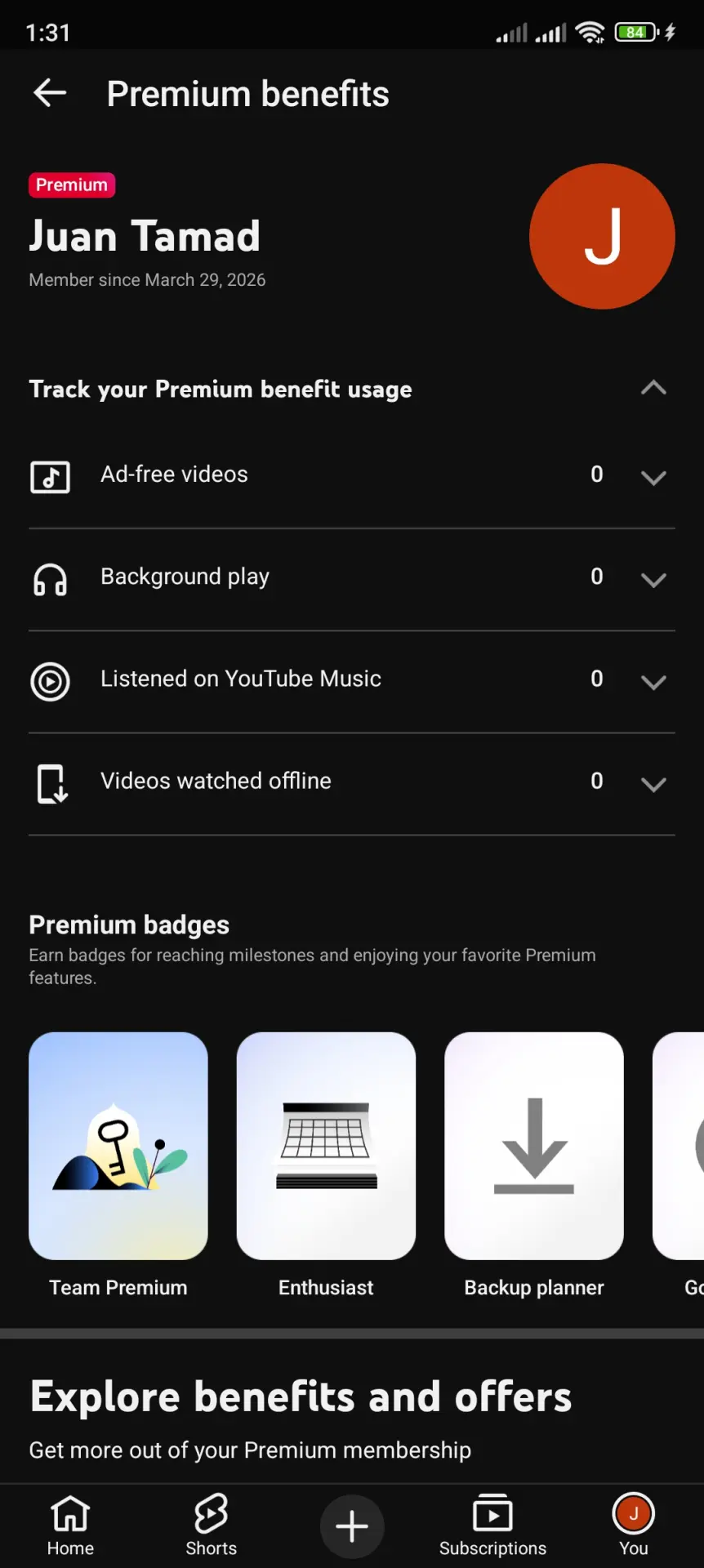This screenshot has height=1568, width=704.
Task: Switch to the Shorts tab
Action: tap(211, 1526)
